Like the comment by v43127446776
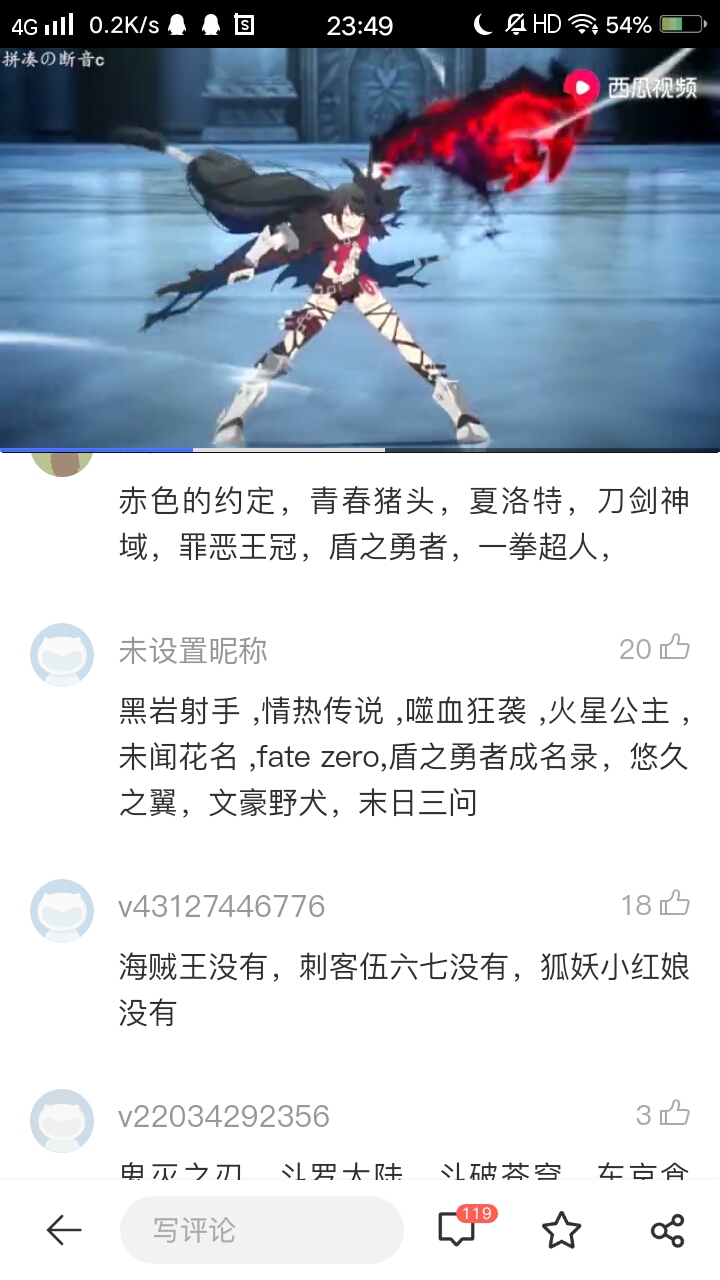 click(x=675, y=904)
